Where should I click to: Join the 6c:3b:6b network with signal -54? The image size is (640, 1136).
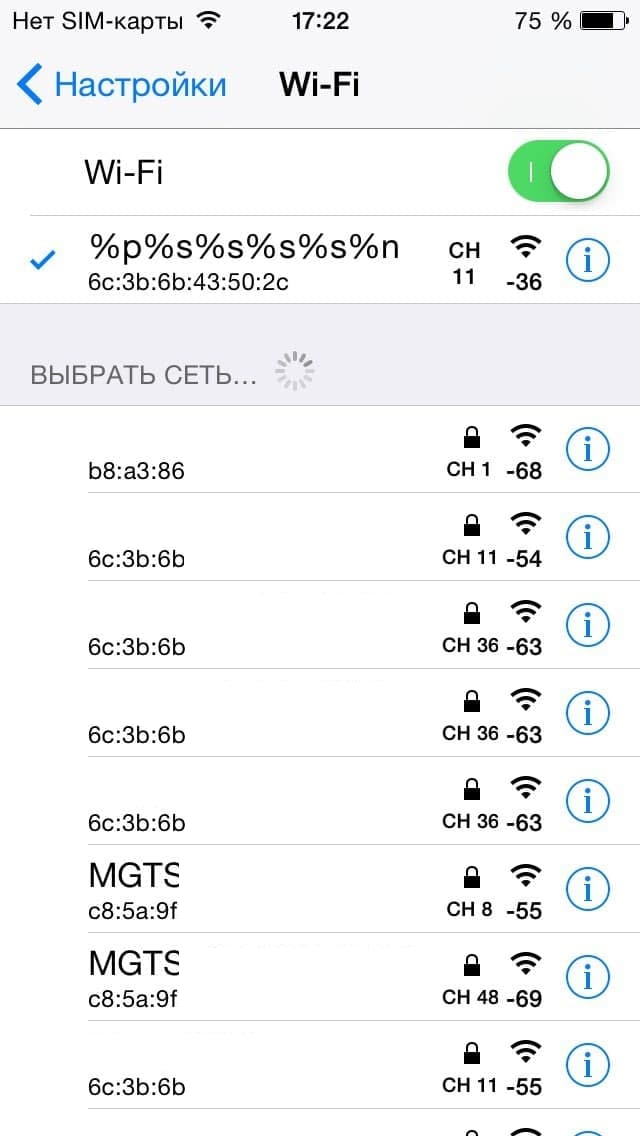pyautogui.click(x=320, y=537)
